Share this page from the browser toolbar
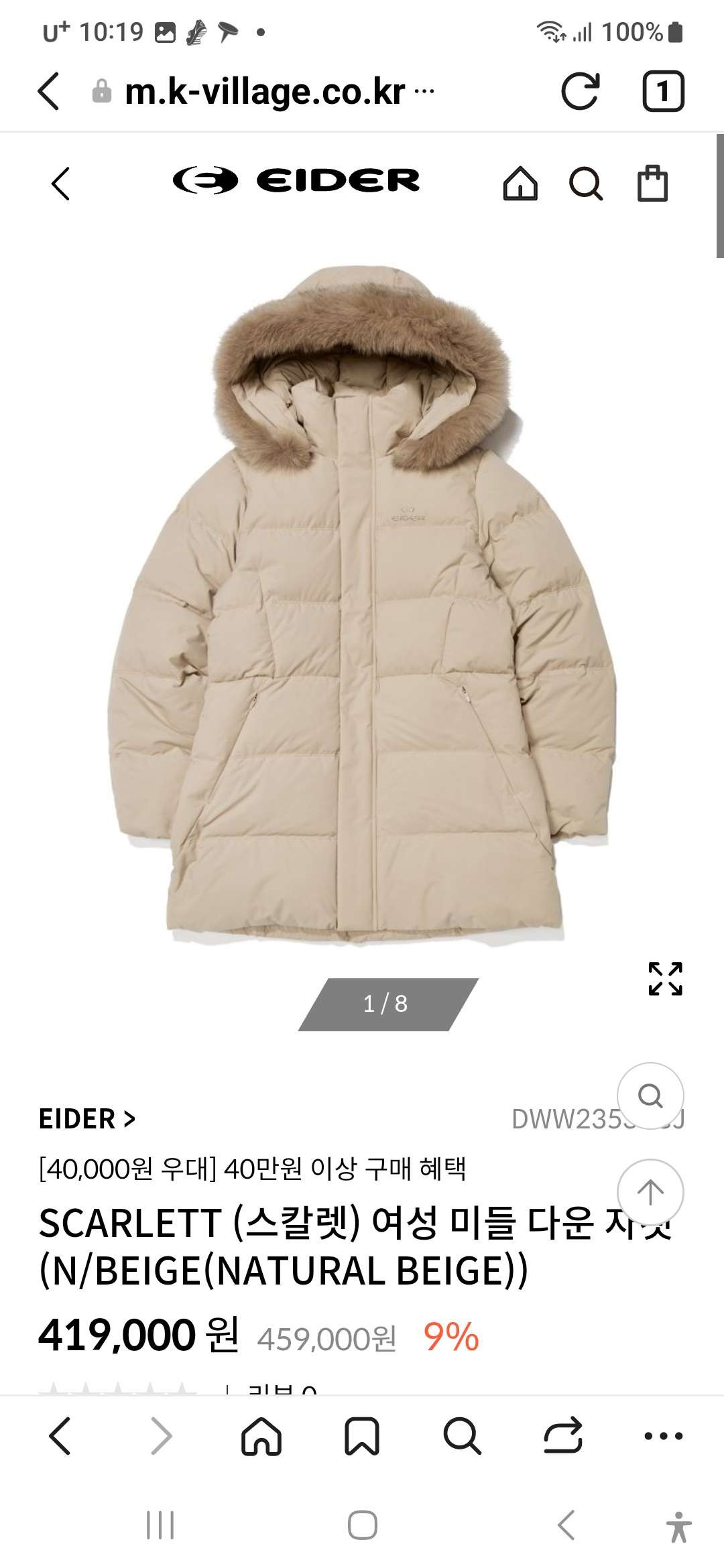This screenshot has height=1568, width=724. (562, 1437)
